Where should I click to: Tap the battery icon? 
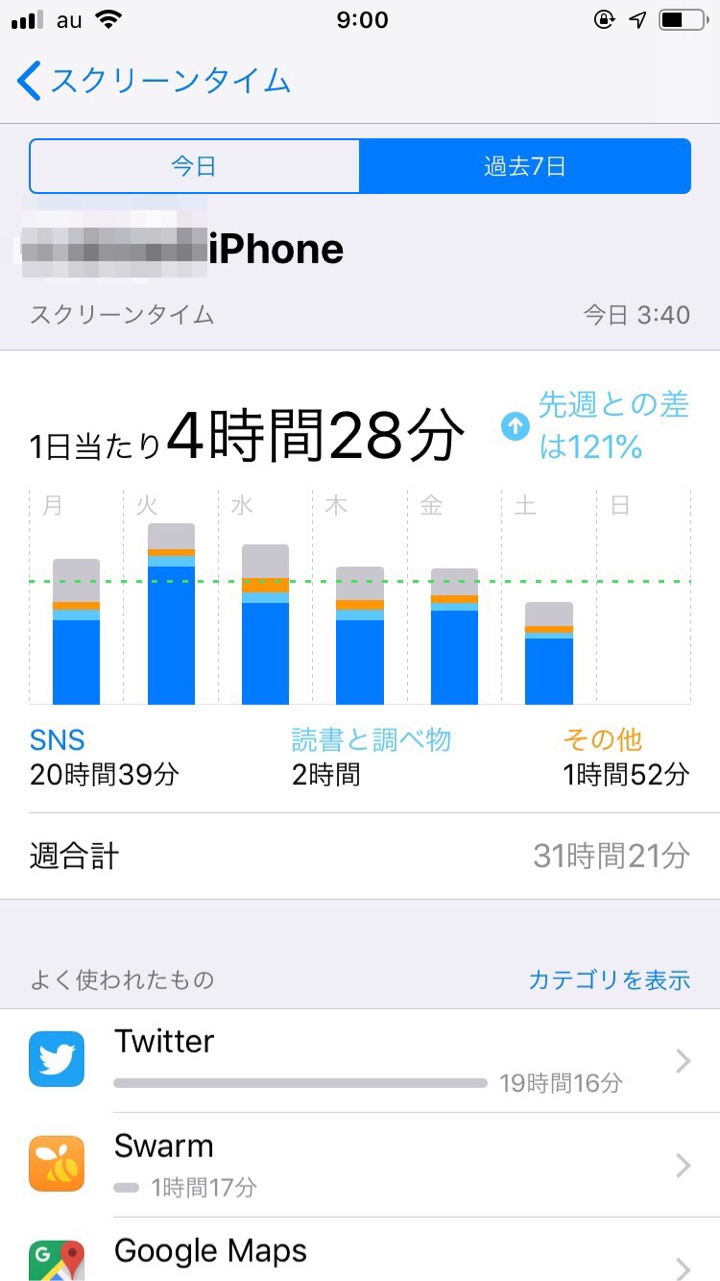pos(684,17)
